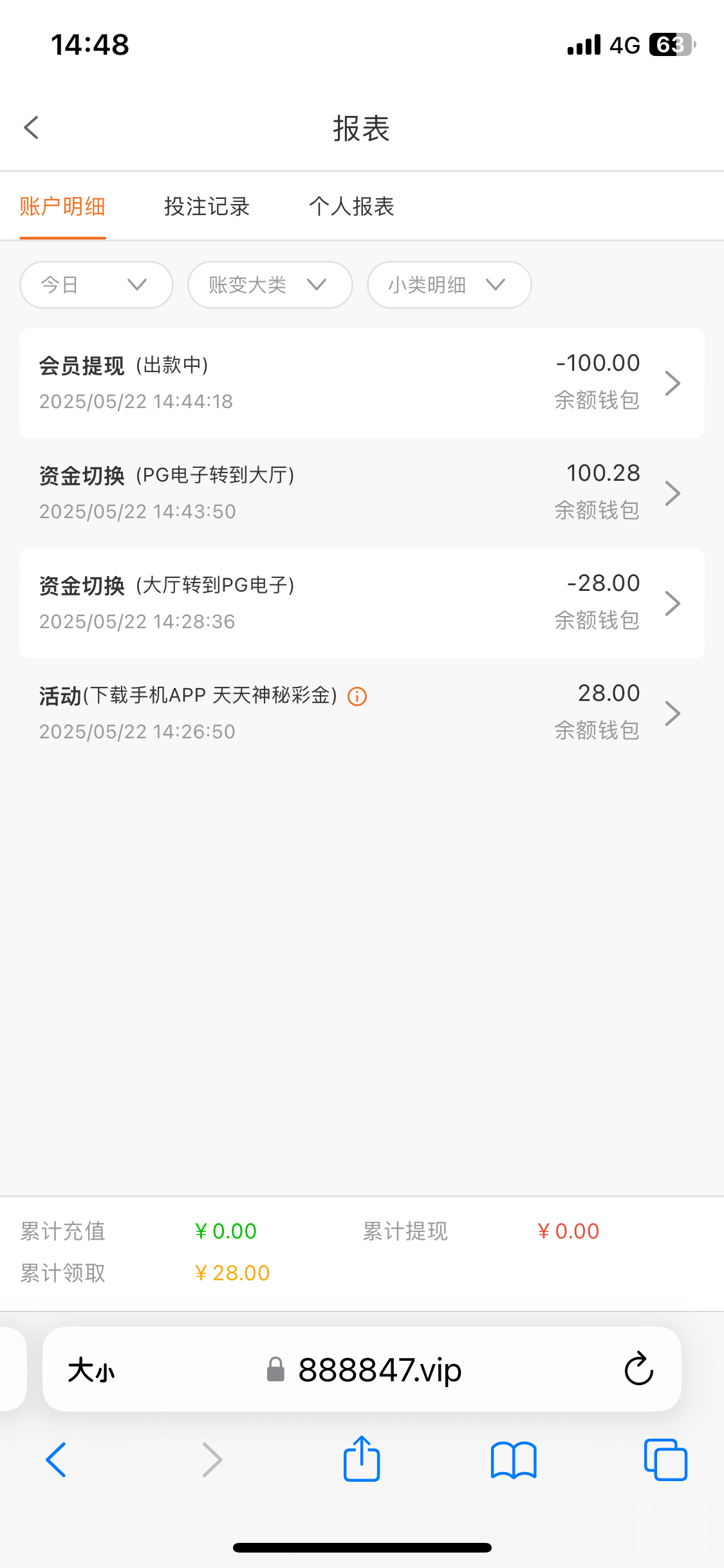Image resolution: width=724 pixels, height=1568 pixels.
Task: Reload the page in Safari
Action: 638,1368
